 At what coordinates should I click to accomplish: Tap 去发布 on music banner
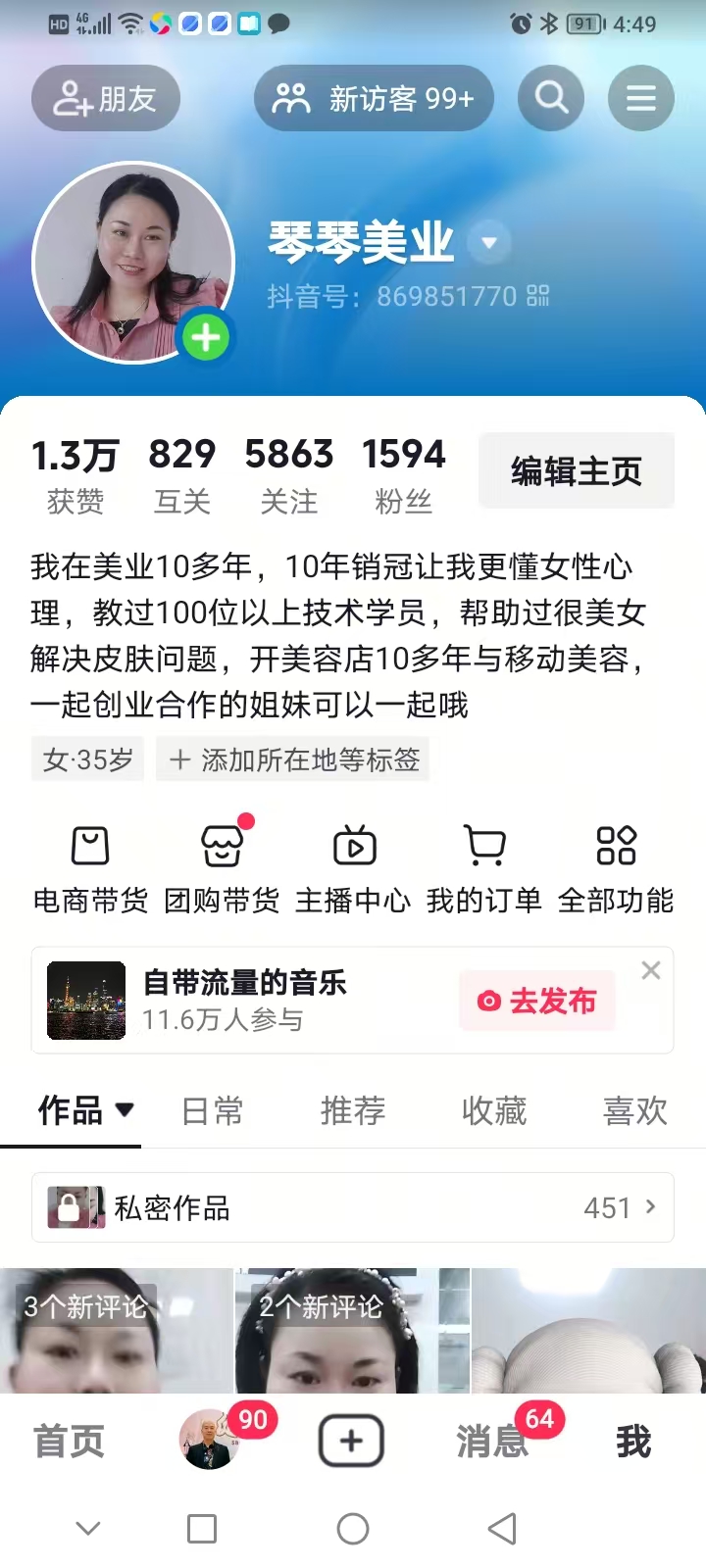coord(537,1001)
